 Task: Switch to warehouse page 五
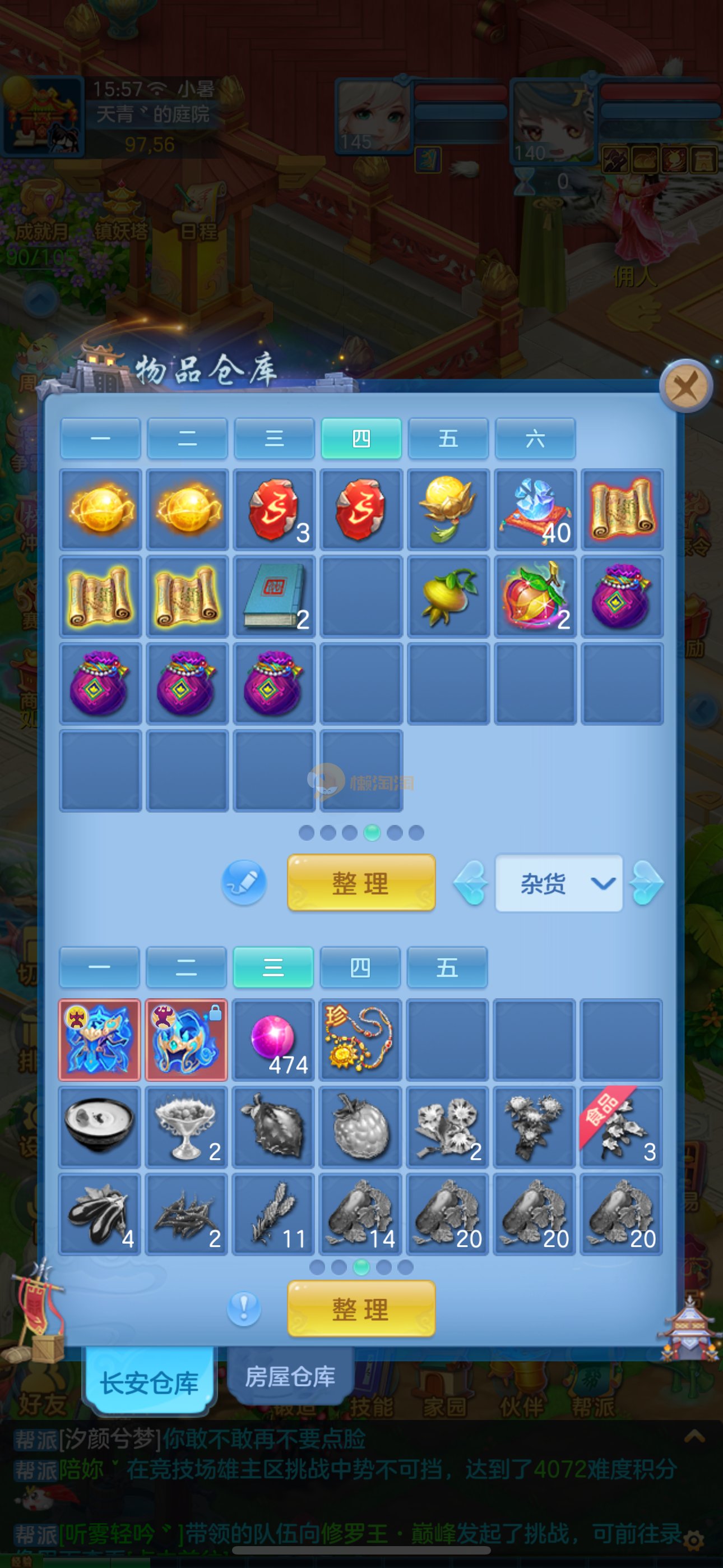click(x=448, y=438)
